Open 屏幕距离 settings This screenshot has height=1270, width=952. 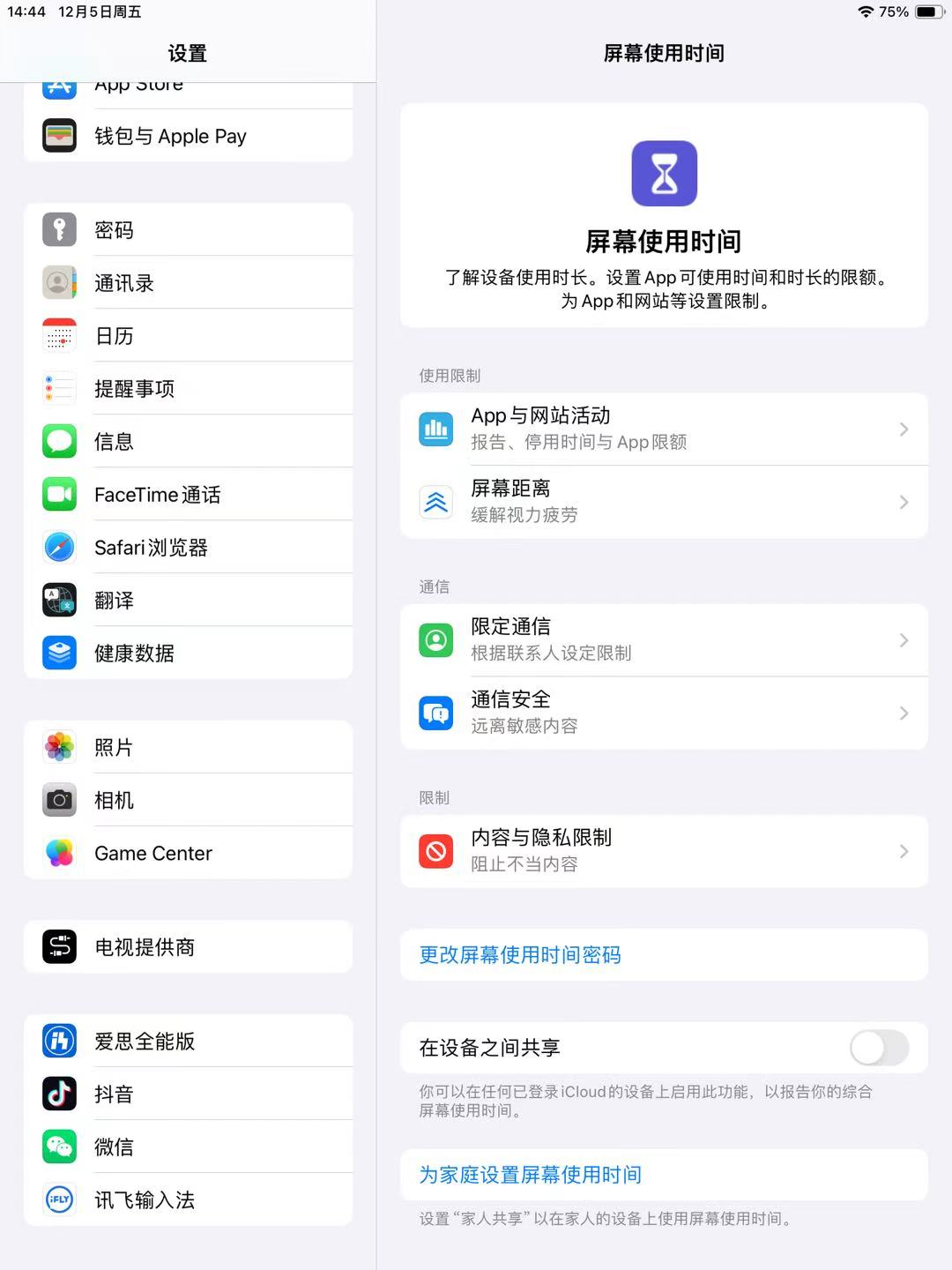[x=663, y=502]
